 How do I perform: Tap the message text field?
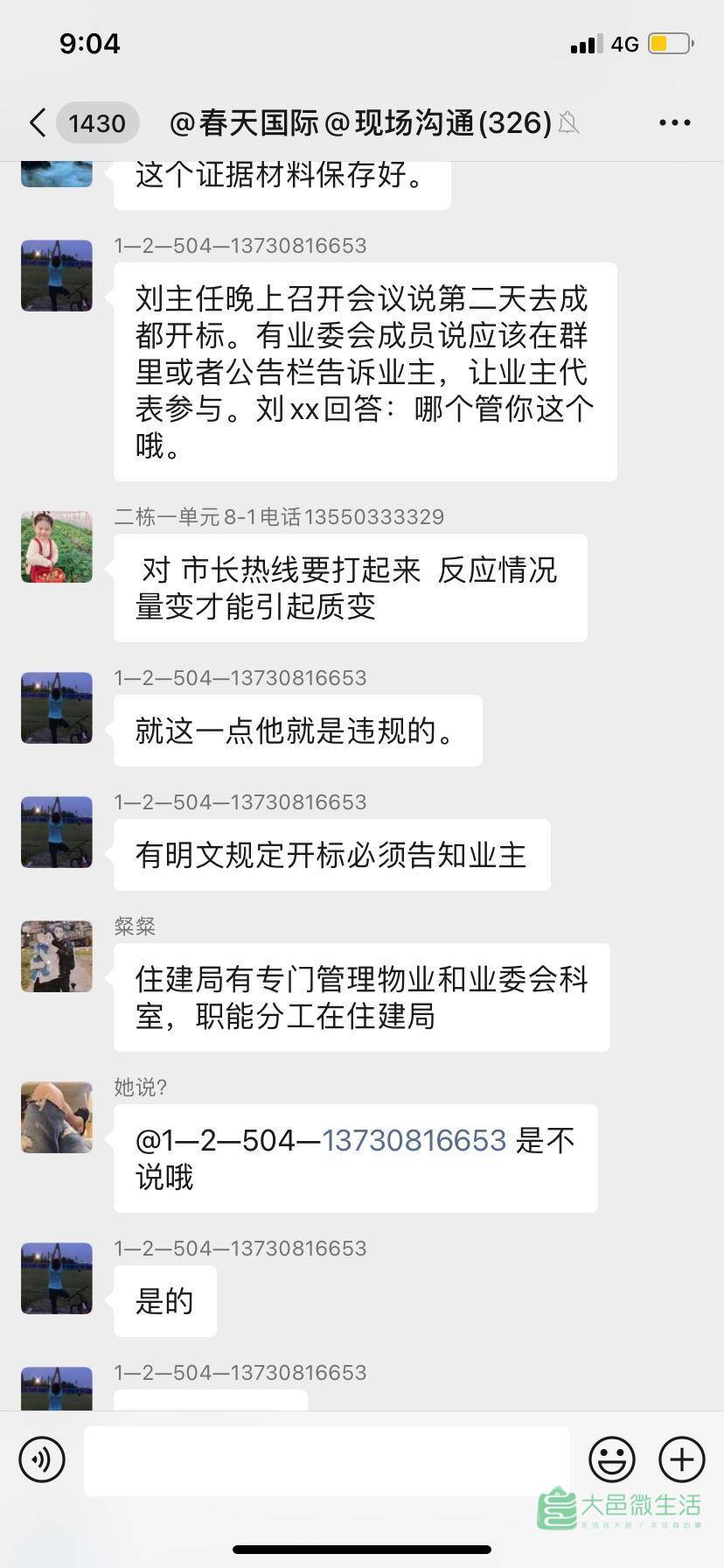[x=327, y=1460]
